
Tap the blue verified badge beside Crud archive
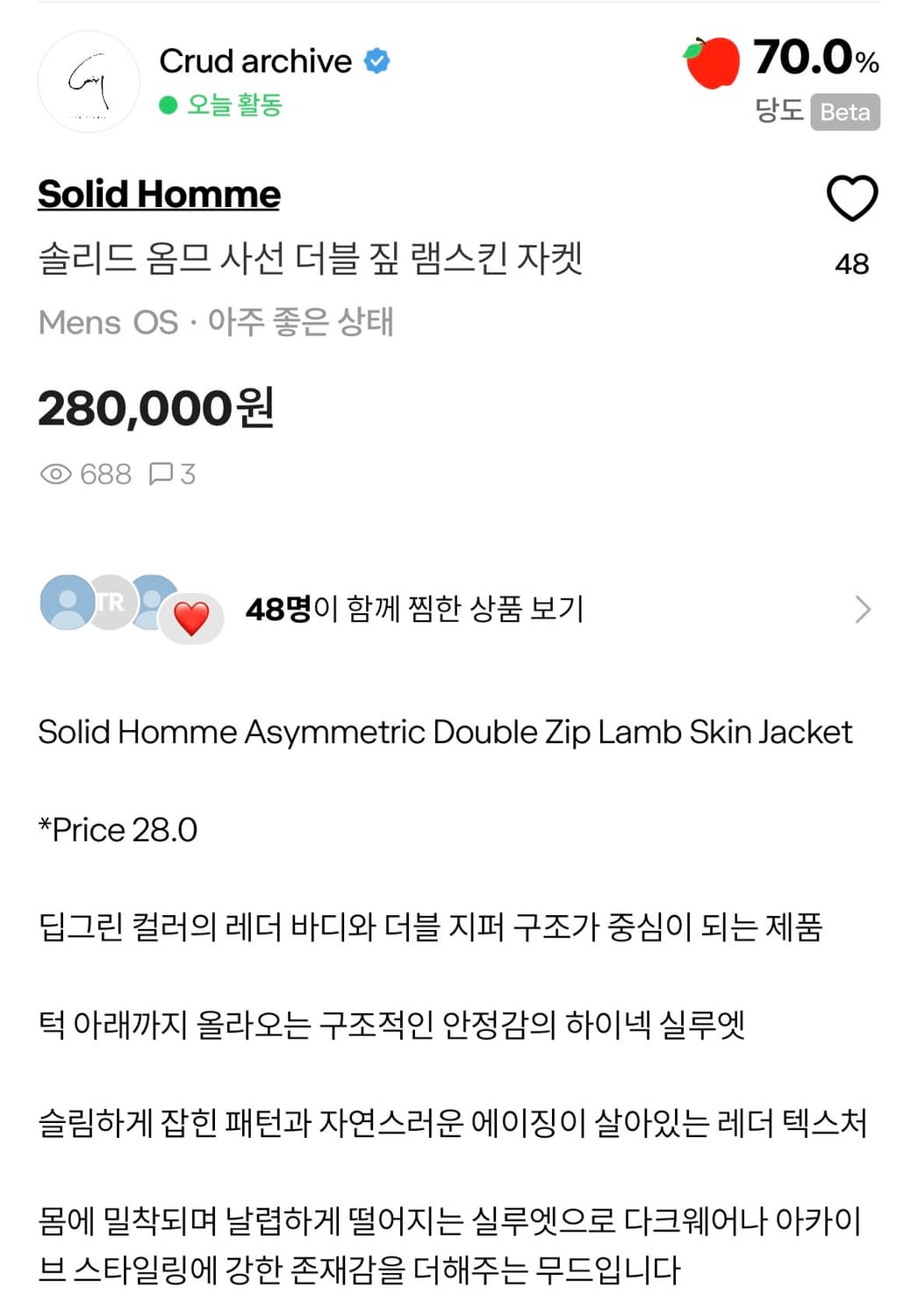[x=377, y=60]
